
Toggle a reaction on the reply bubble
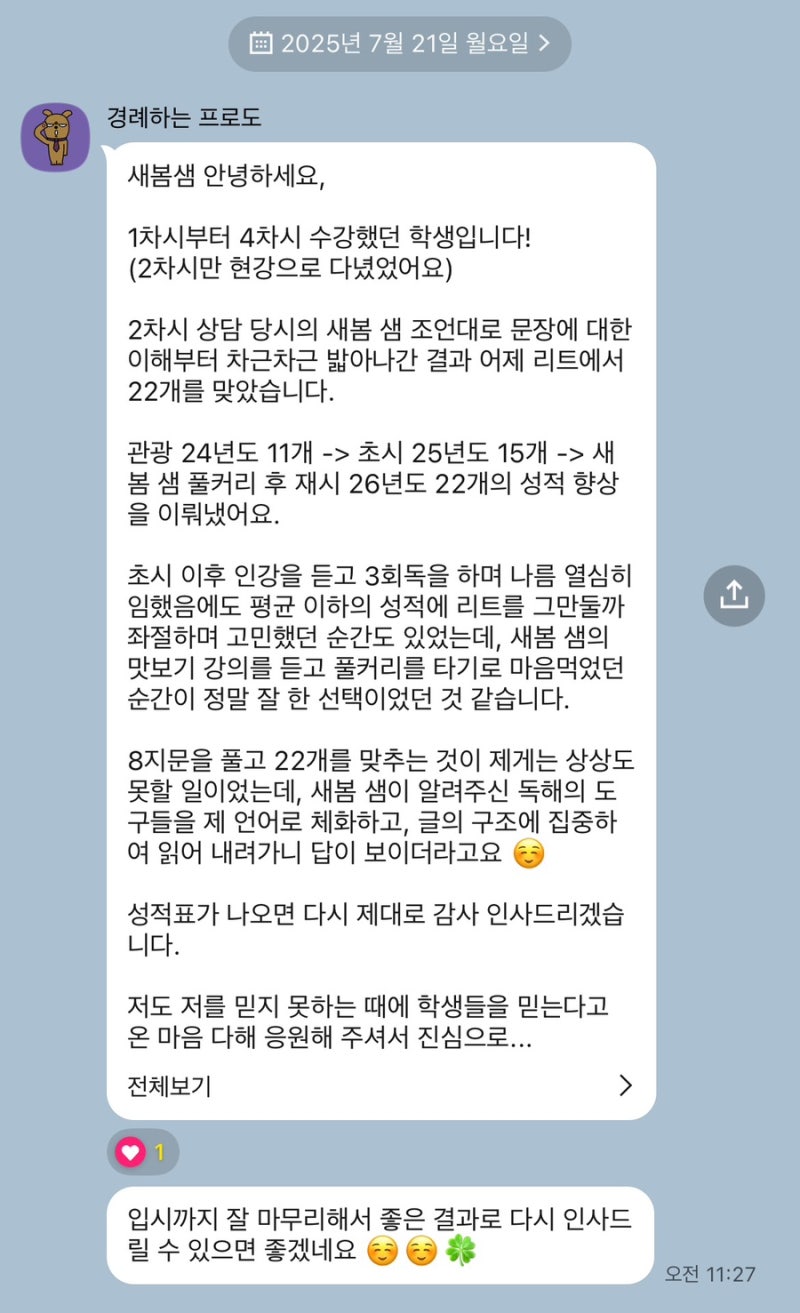pos(370,1235)
